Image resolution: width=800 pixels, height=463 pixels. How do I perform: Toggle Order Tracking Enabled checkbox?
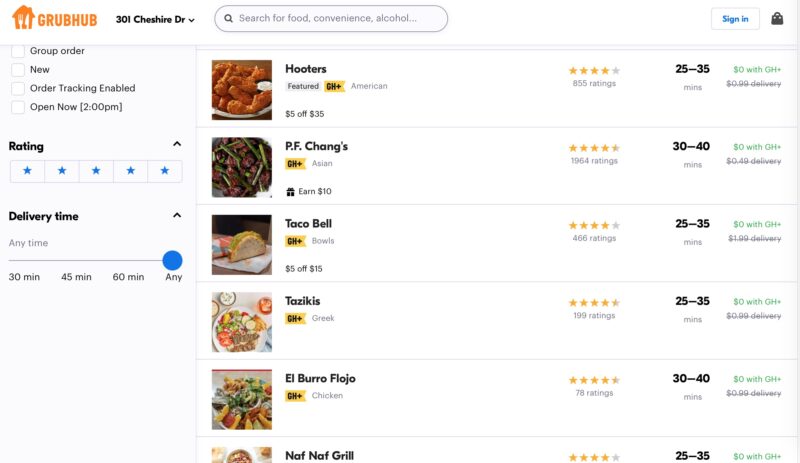tap(18, 88)
